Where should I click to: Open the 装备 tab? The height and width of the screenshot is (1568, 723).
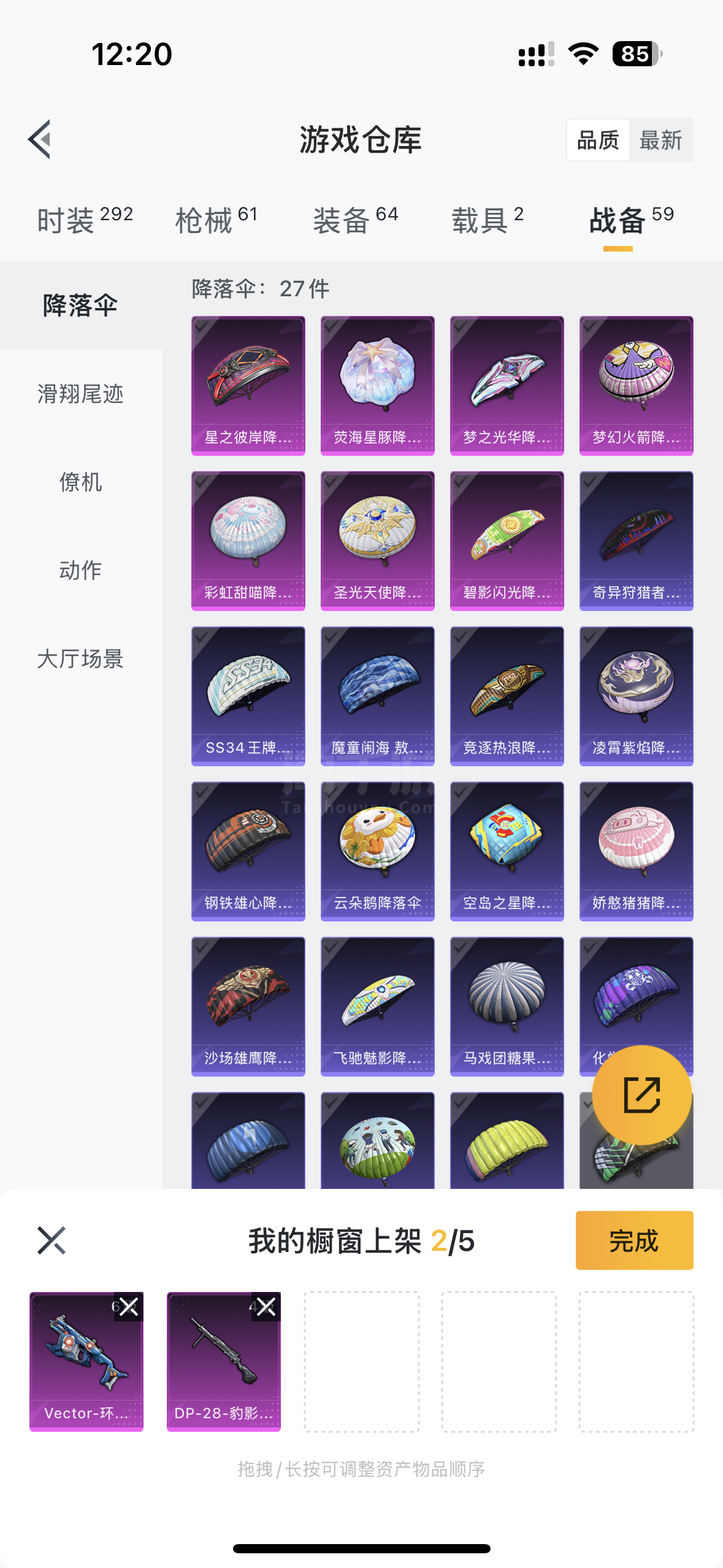[355, 220]
